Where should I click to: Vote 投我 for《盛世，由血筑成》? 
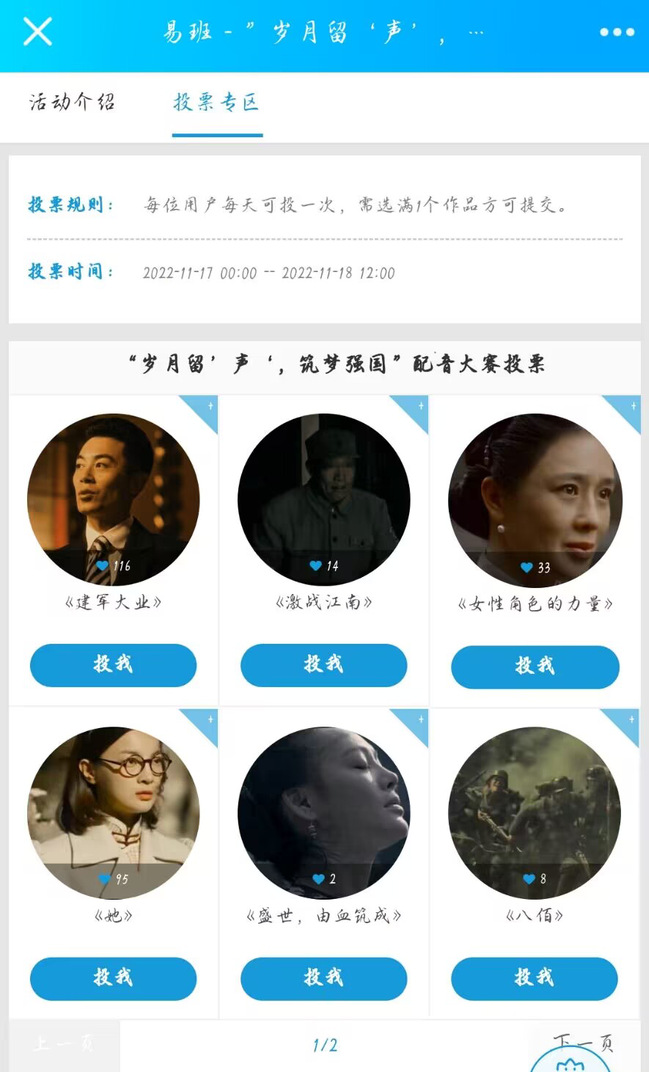point(324,978)
